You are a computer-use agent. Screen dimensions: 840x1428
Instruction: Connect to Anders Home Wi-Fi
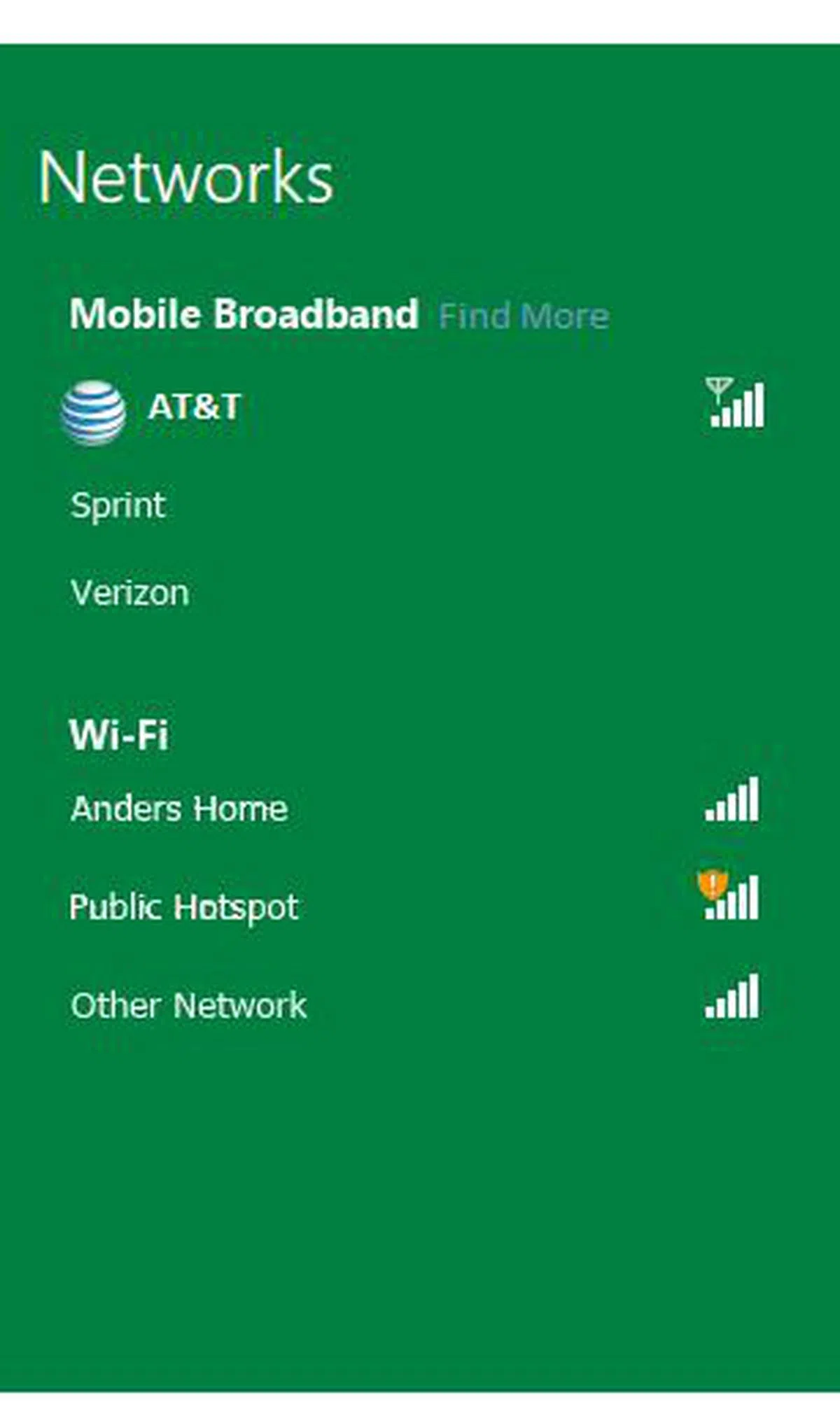[x=179, y=809]
